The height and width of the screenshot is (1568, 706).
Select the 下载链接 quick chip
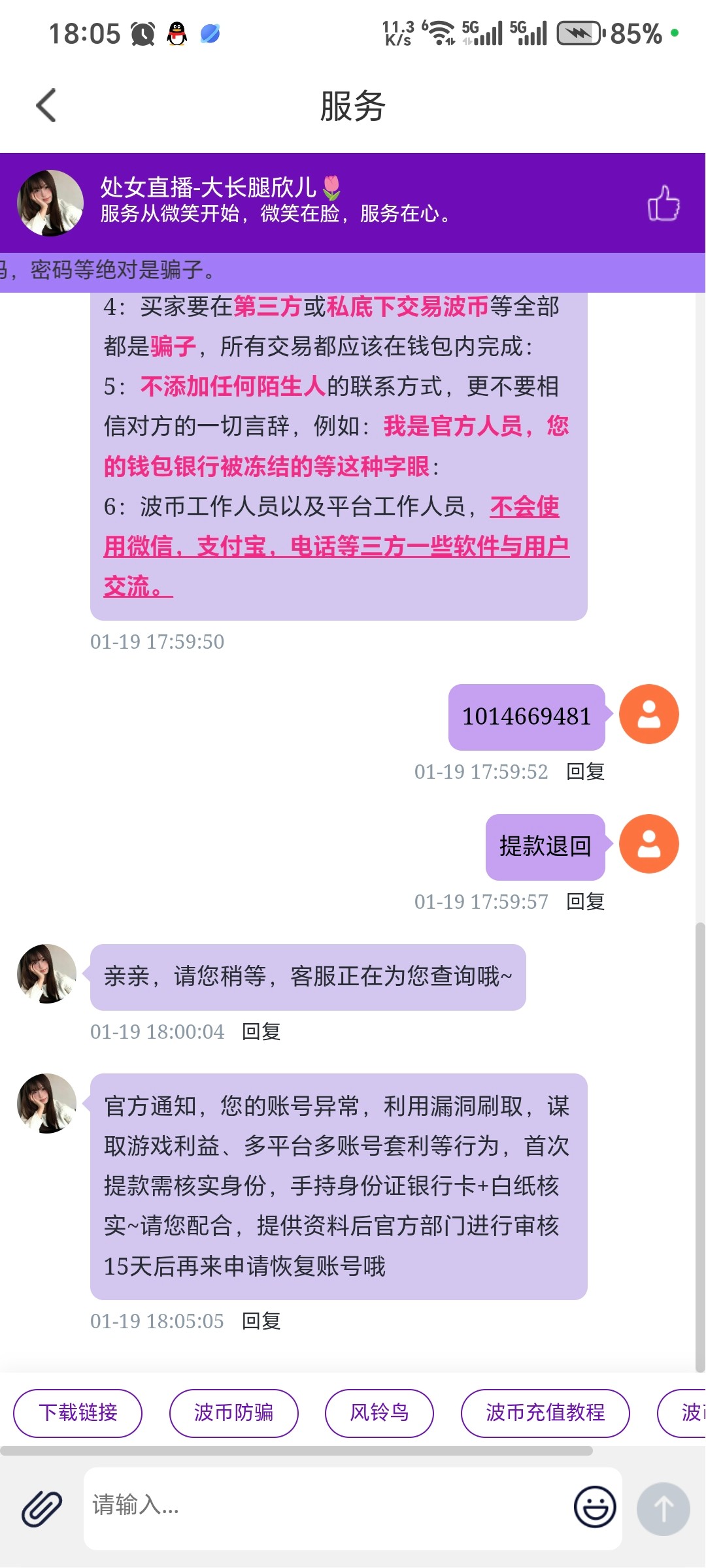coord(78,1413)
